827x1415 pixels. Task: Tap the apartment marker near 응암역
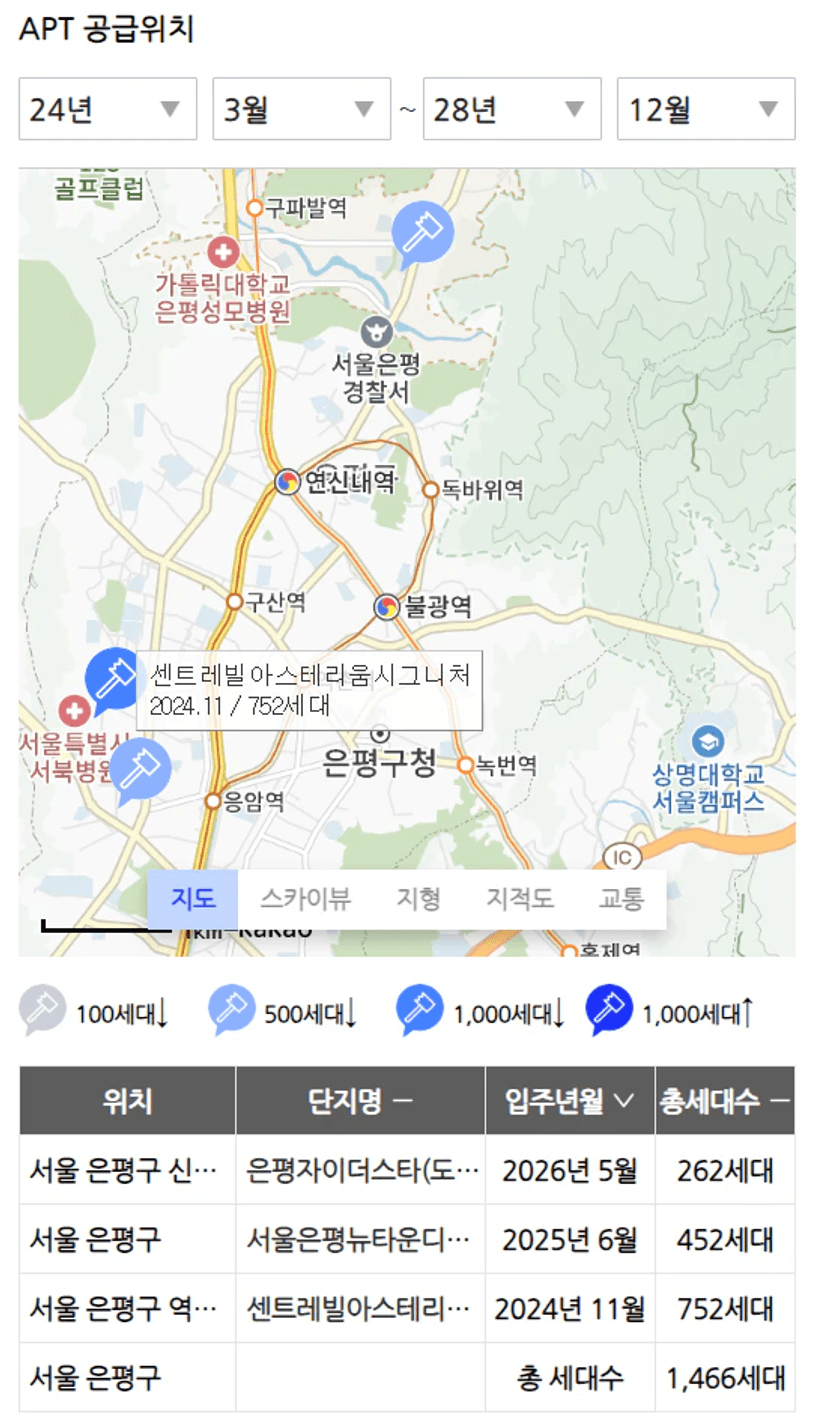point(140,770)
